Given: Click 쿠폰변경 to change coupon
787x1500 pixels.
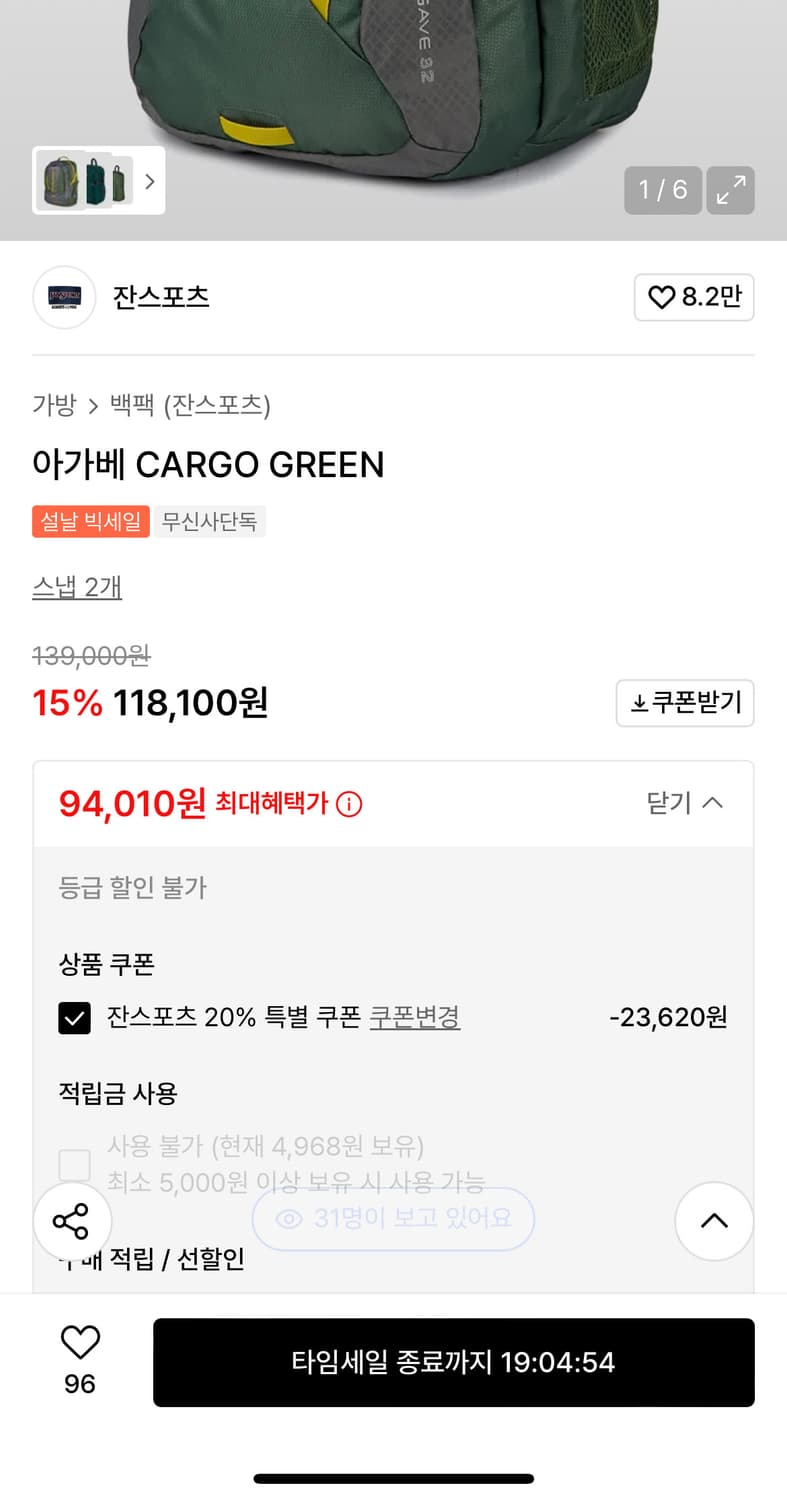Looking at the screenshot, I should coord(414,1017).
